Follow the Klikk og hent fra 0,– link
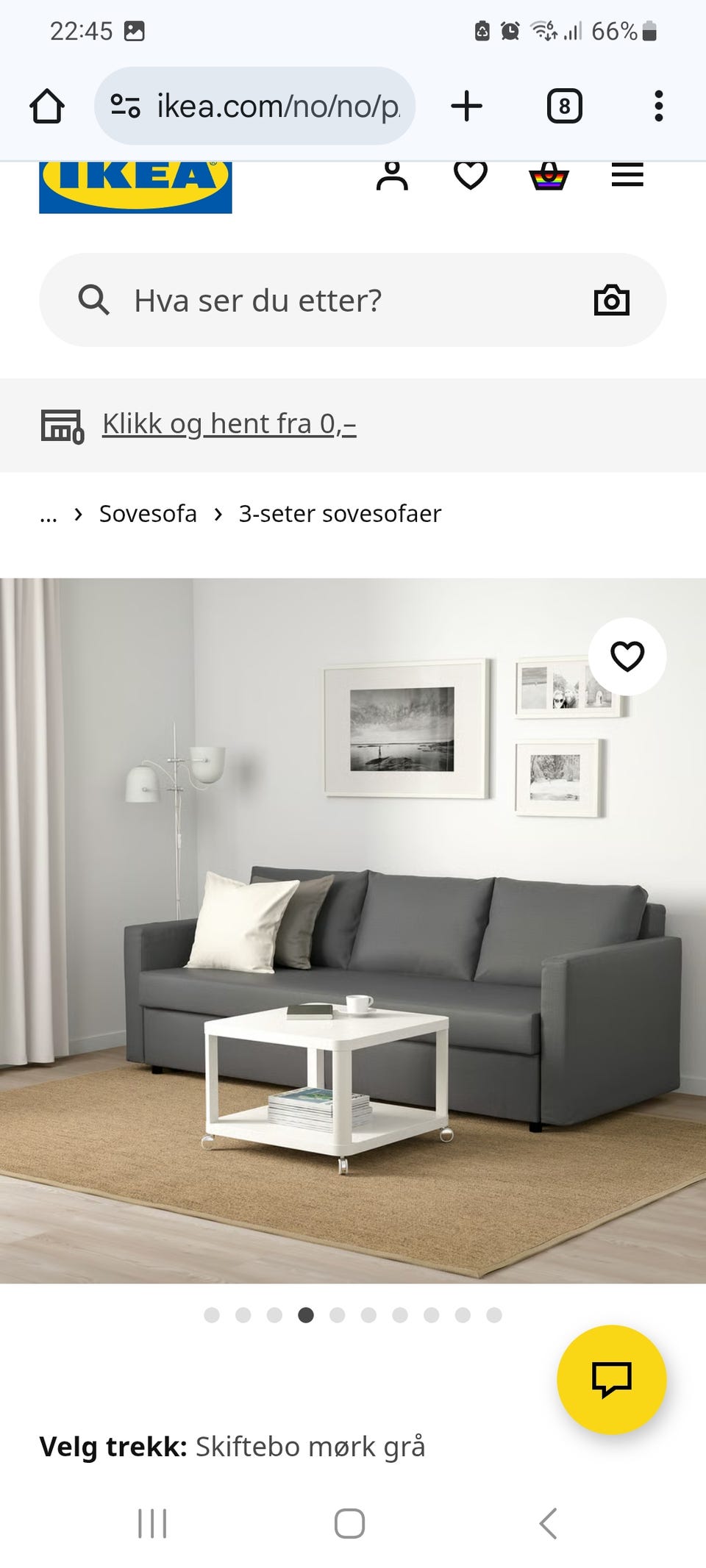This screenshot has height=1568, width=706. [x=229, y=423]
